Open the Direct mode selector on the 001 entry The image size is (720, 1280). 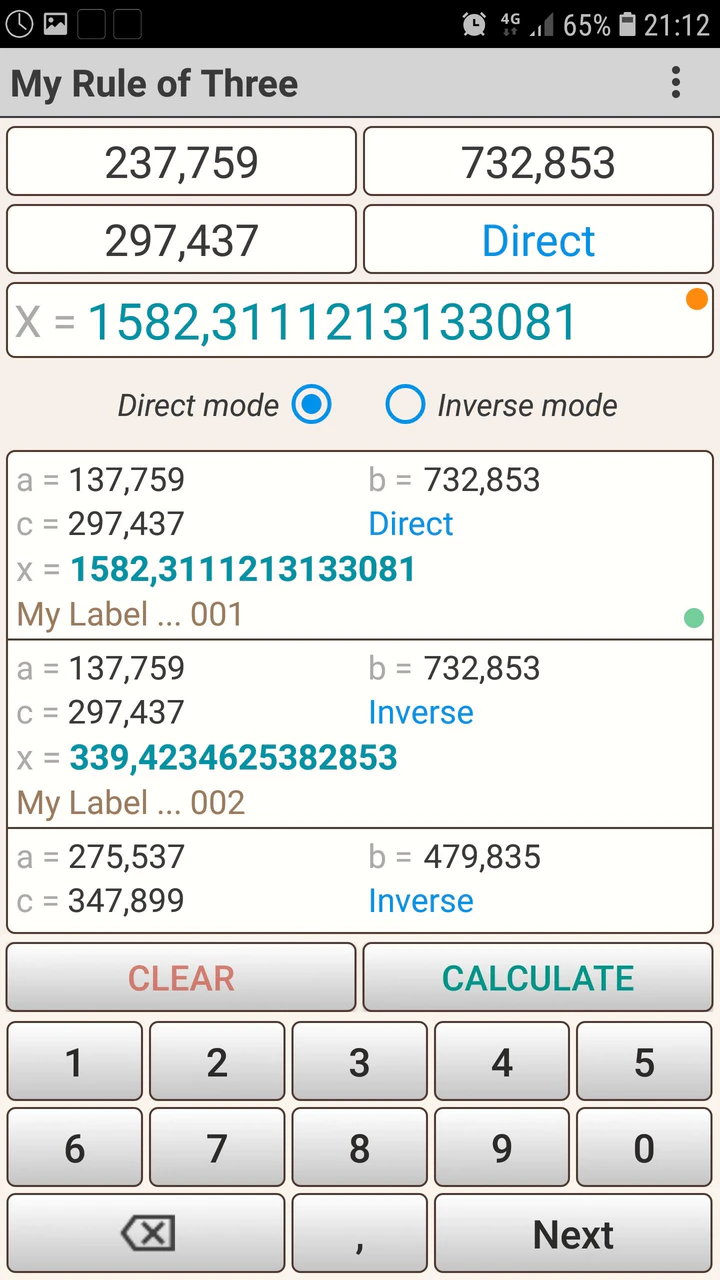(x=411, y=523)
